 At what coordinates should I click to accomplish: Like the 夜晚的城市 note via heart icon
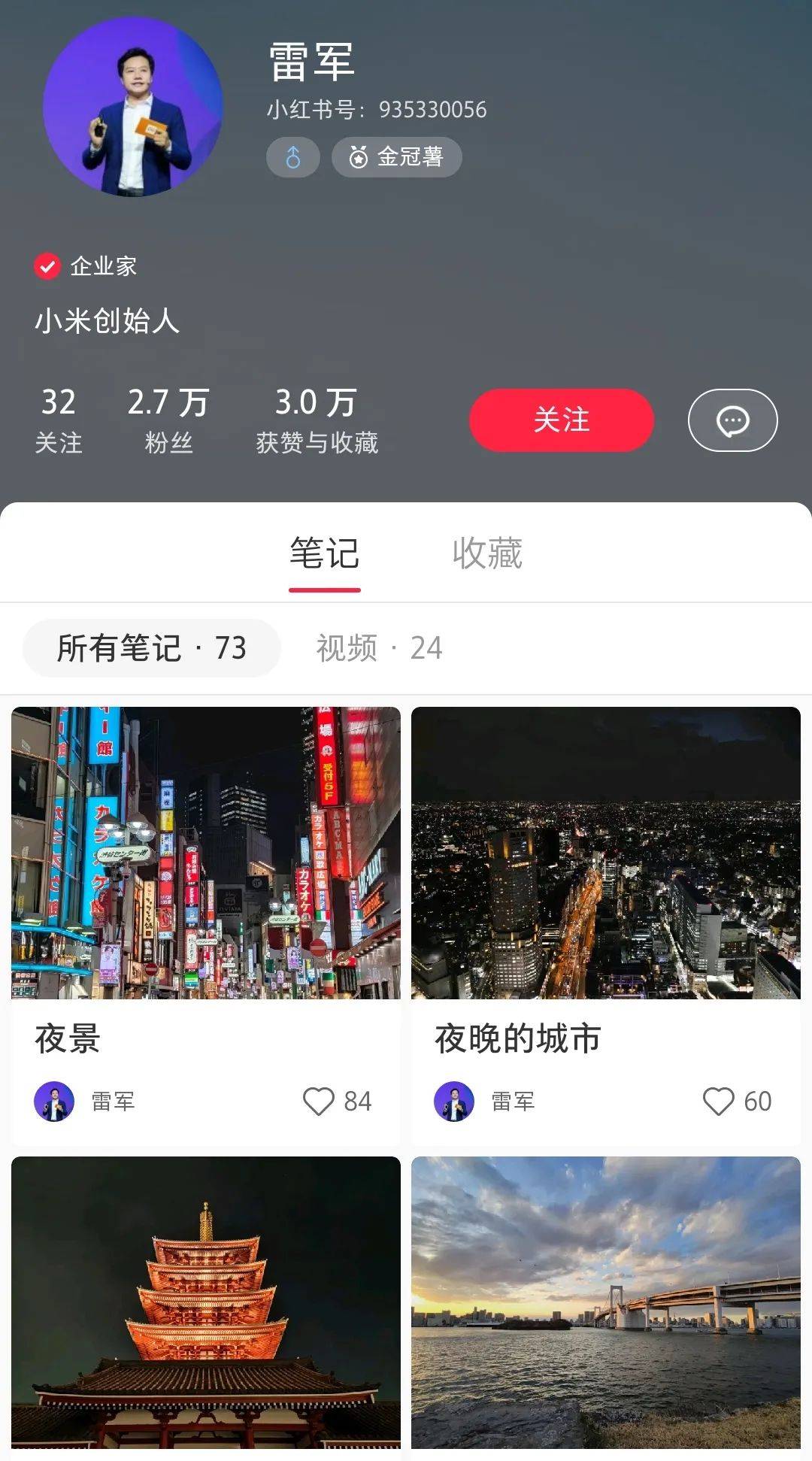coord(720,1103)
